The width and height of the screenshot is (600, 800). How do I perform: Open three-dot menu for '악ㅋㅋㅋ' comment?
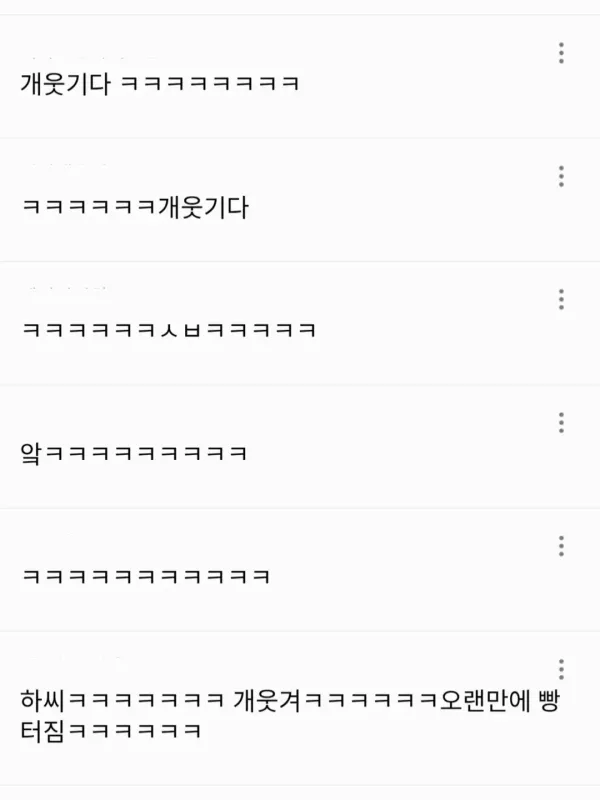561,422
